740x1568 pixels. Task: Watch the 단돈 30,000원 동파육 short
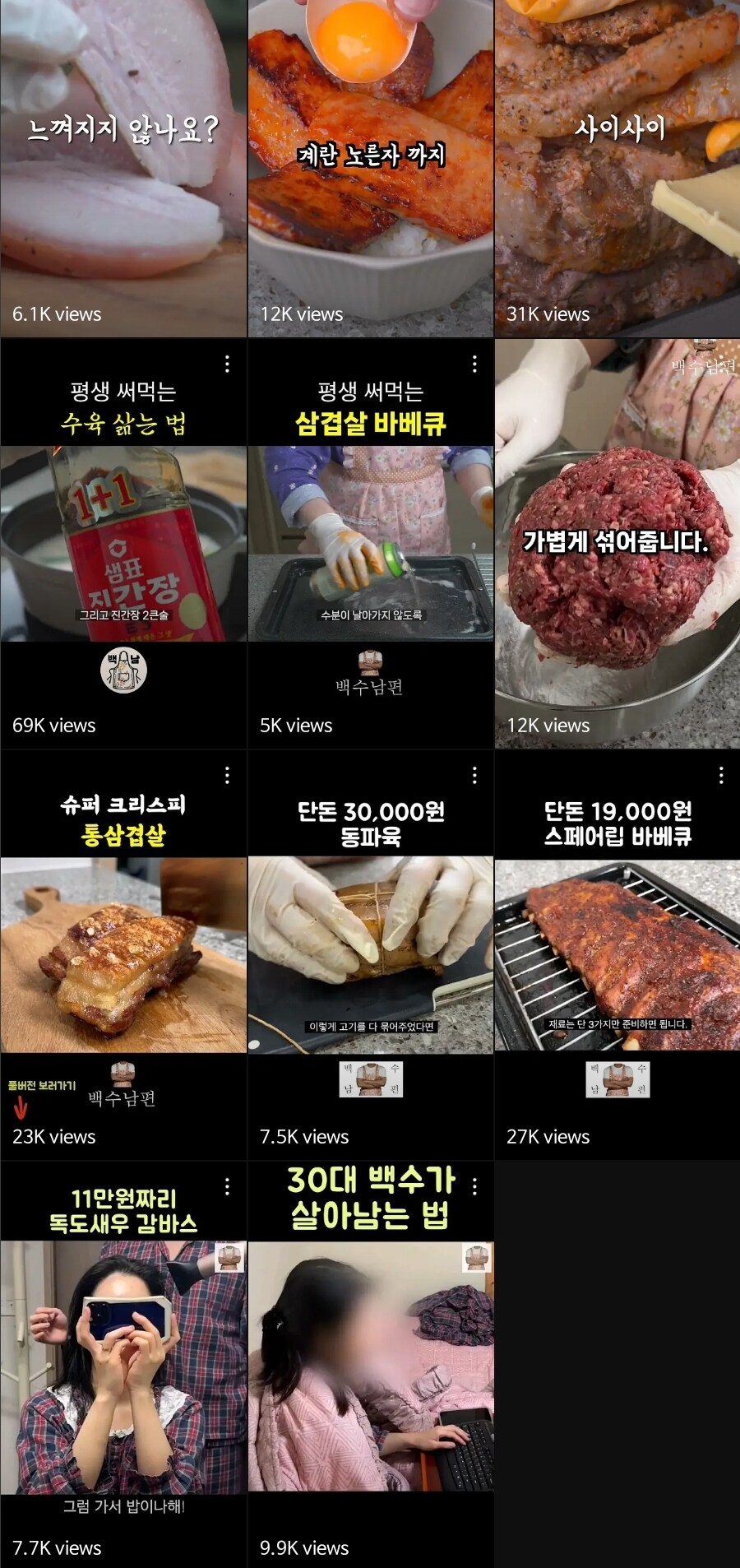[x=370, y=954]
